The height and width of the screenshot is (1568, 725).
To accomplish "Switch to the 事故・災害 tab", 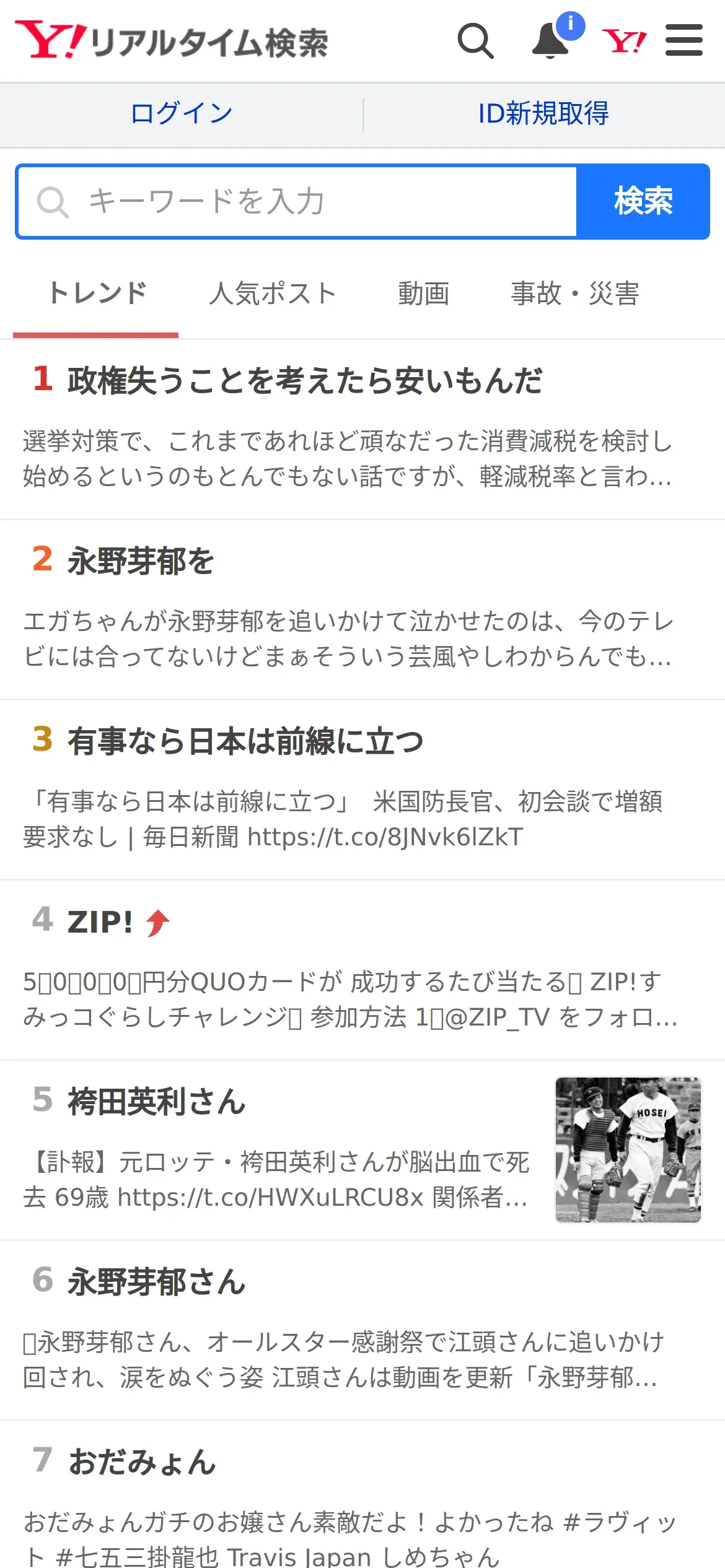I will point(575,294).
